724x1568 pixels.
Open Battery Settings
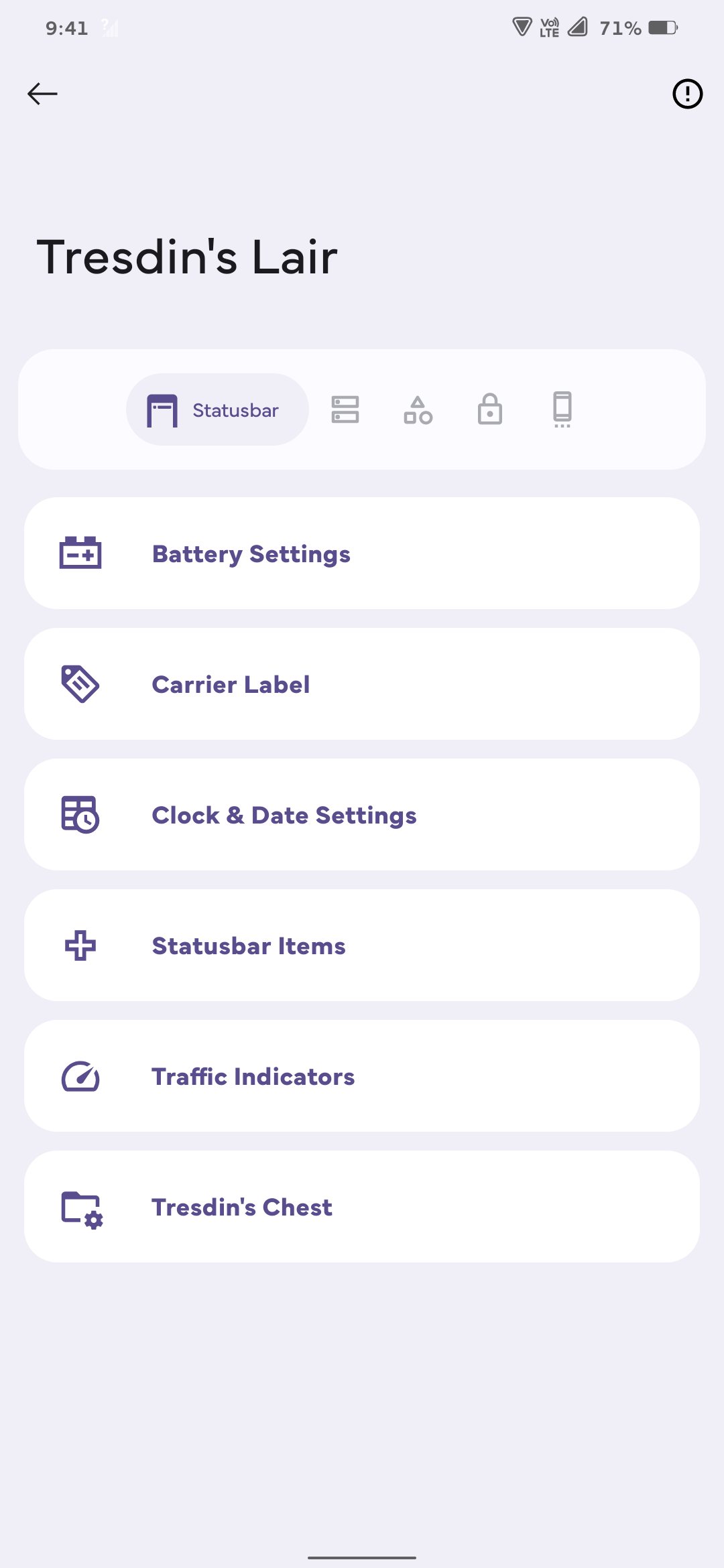(x=362, y=553)
